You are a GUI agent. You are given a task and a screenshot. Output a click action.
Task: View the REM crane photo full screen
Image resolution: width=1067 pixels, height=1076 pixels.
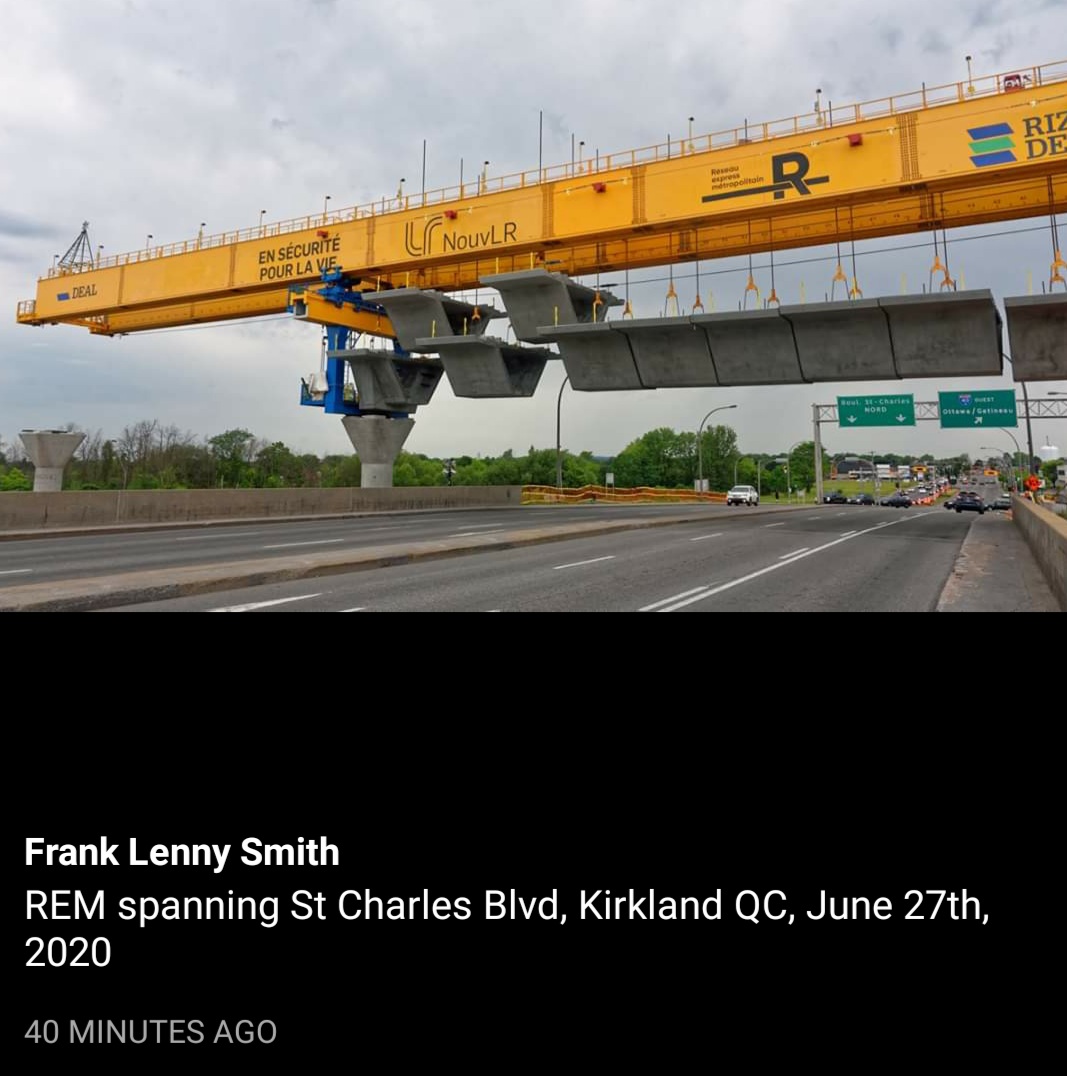[533, 306]
